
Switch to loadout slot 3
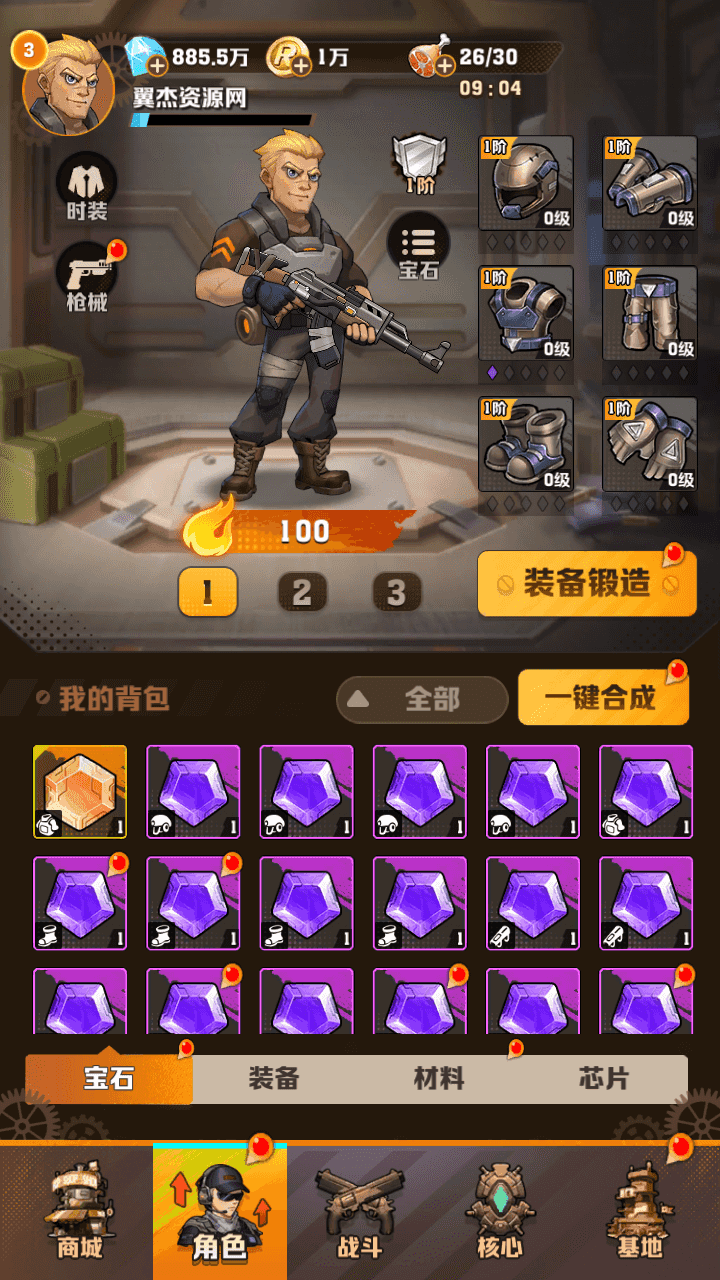[x=397, y=592]
